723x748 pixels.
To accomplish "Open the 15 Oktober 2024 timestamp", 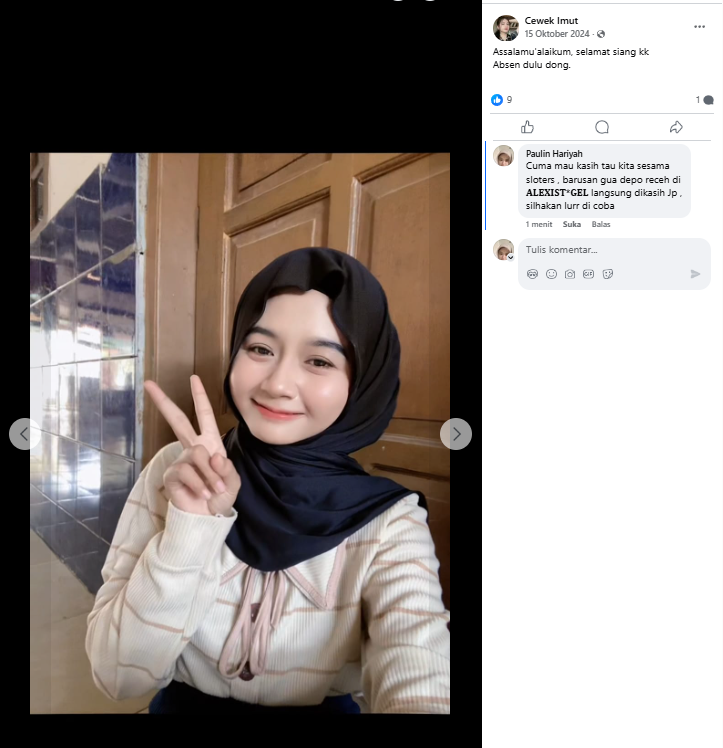I will [x=557, y=34].
